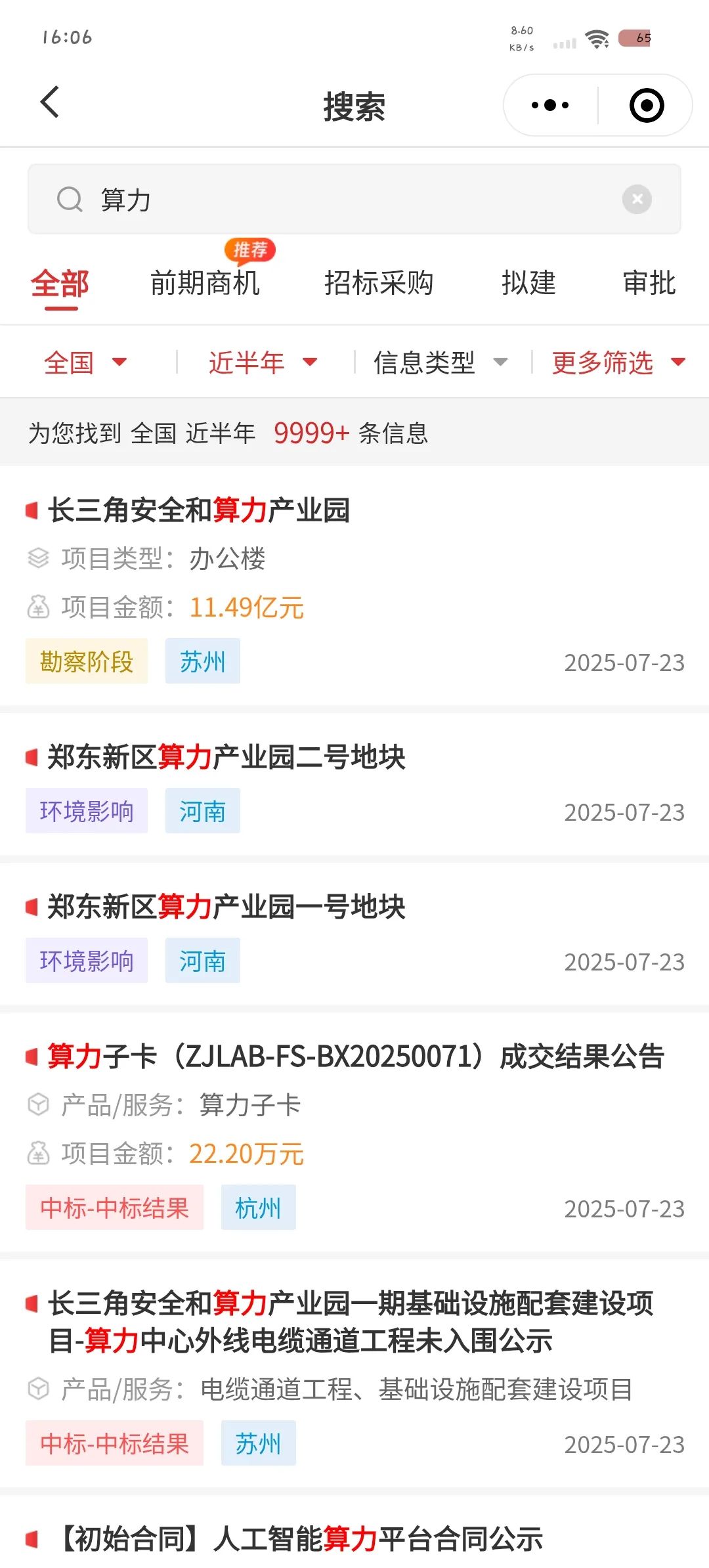The height and width of the screenshot is (1568, 709).
Task: Switch to the 拟建 tab
Action: point(528,283)
